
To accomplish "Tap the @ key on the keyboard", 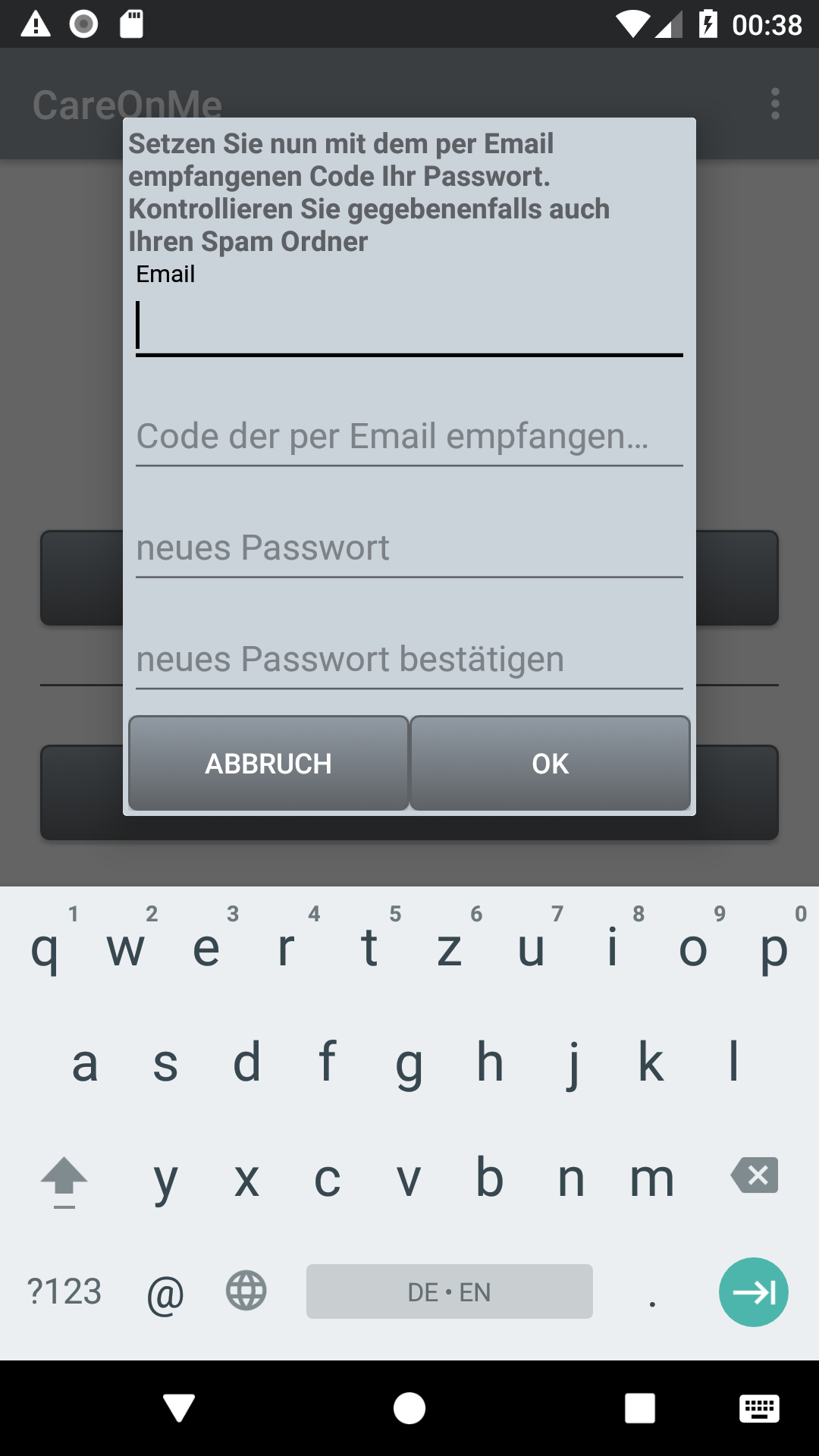I will [165, 1292].
